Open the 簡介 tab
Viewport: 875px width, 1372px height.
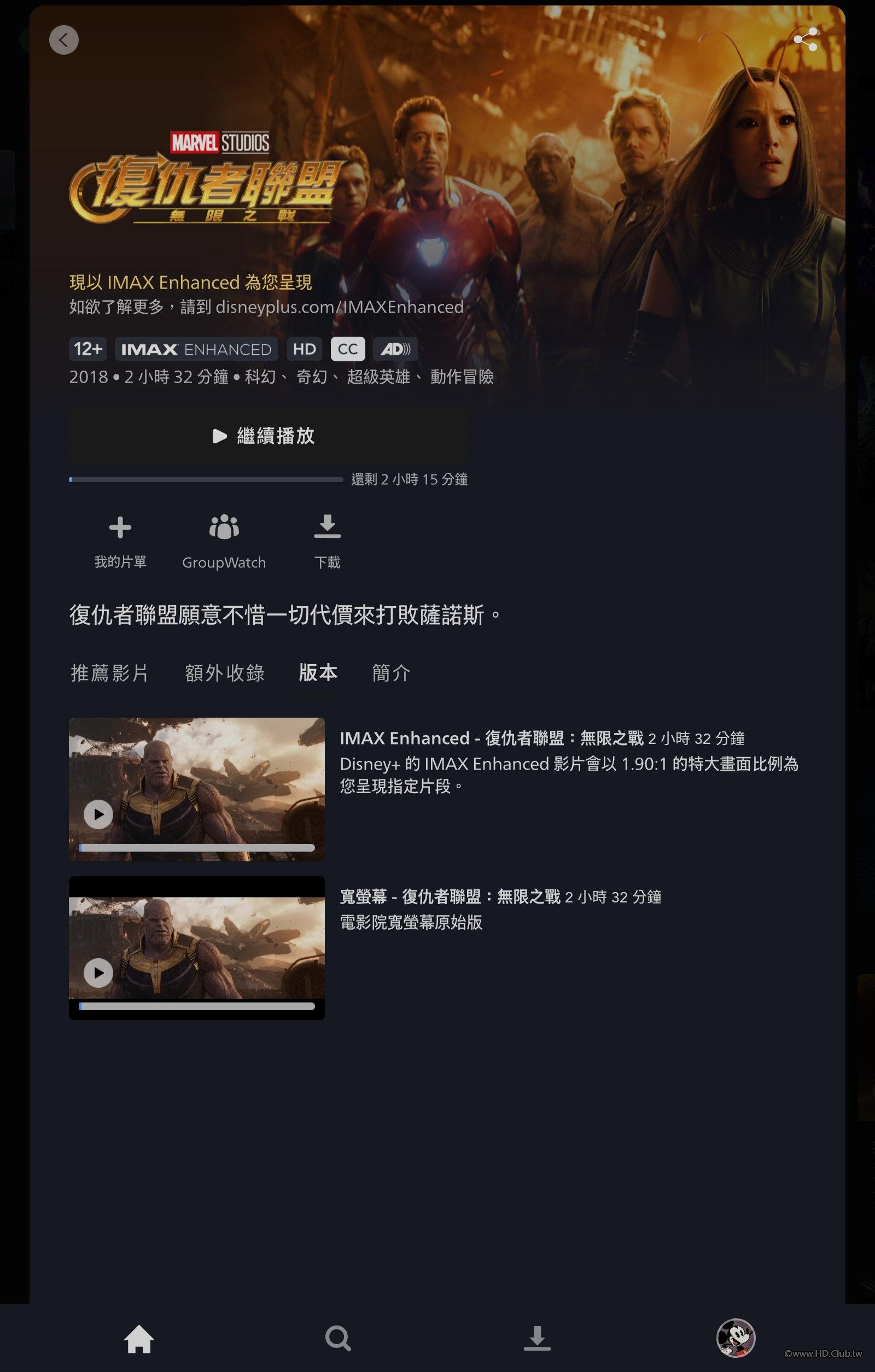391,673
